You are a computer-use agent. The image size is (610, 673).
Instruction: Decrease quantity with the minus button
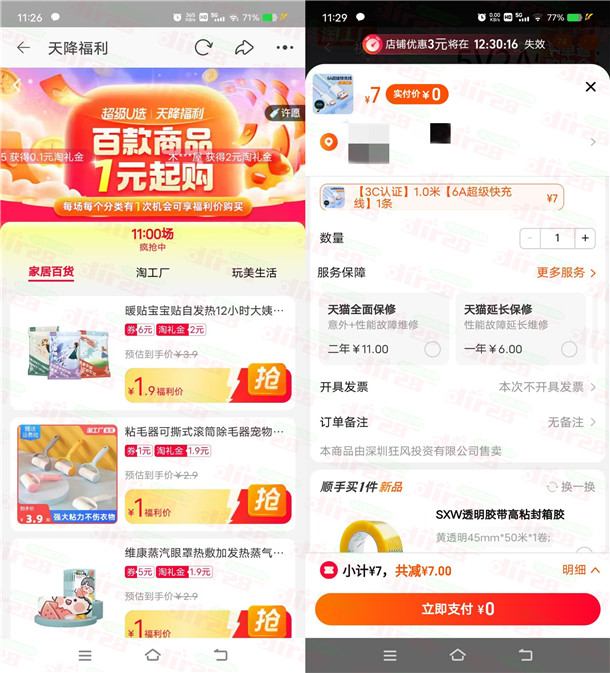click(x=530, y=238)
